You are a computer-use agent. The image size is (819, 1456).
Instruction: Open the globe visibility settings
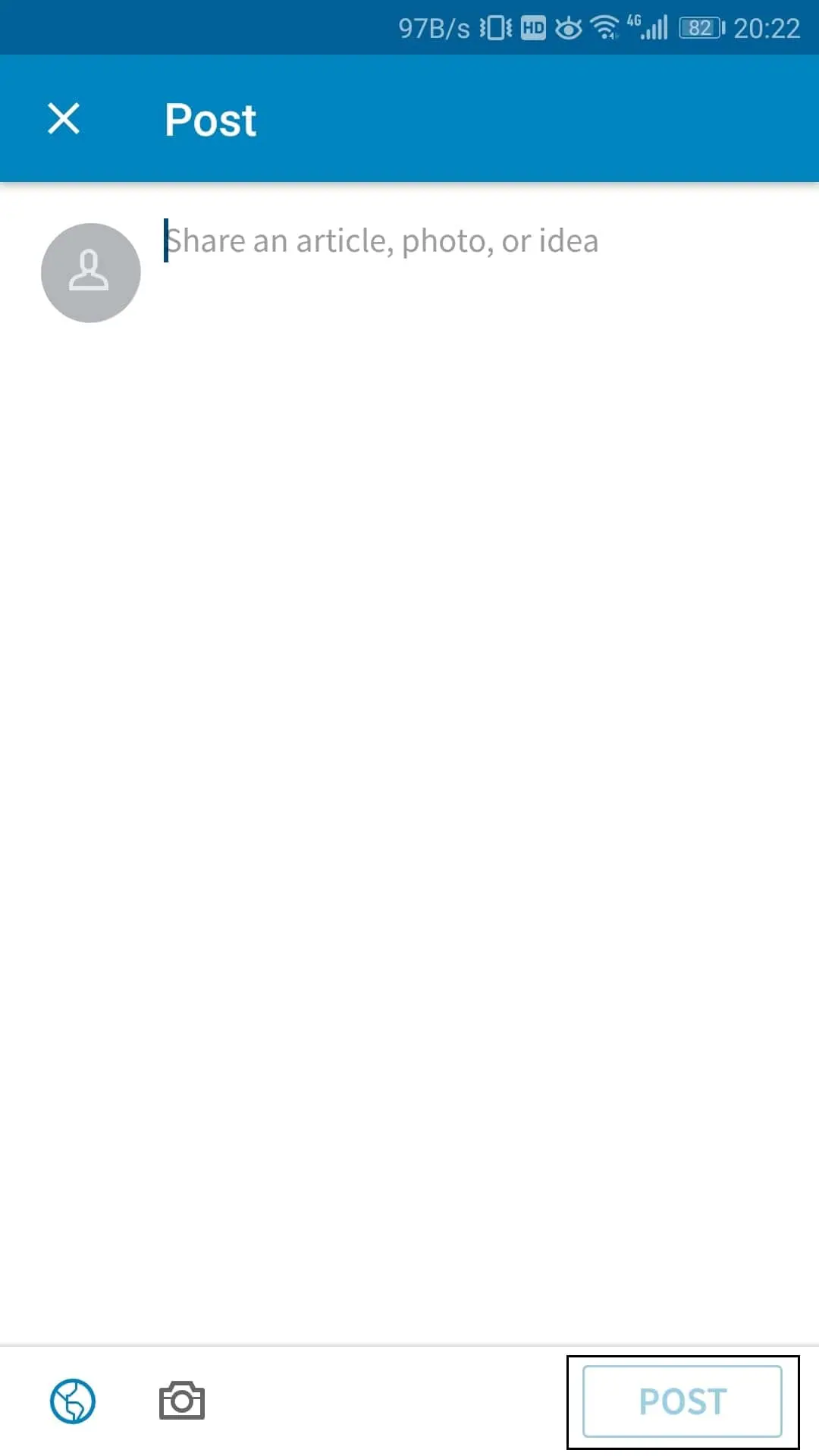click(73, 1401)
